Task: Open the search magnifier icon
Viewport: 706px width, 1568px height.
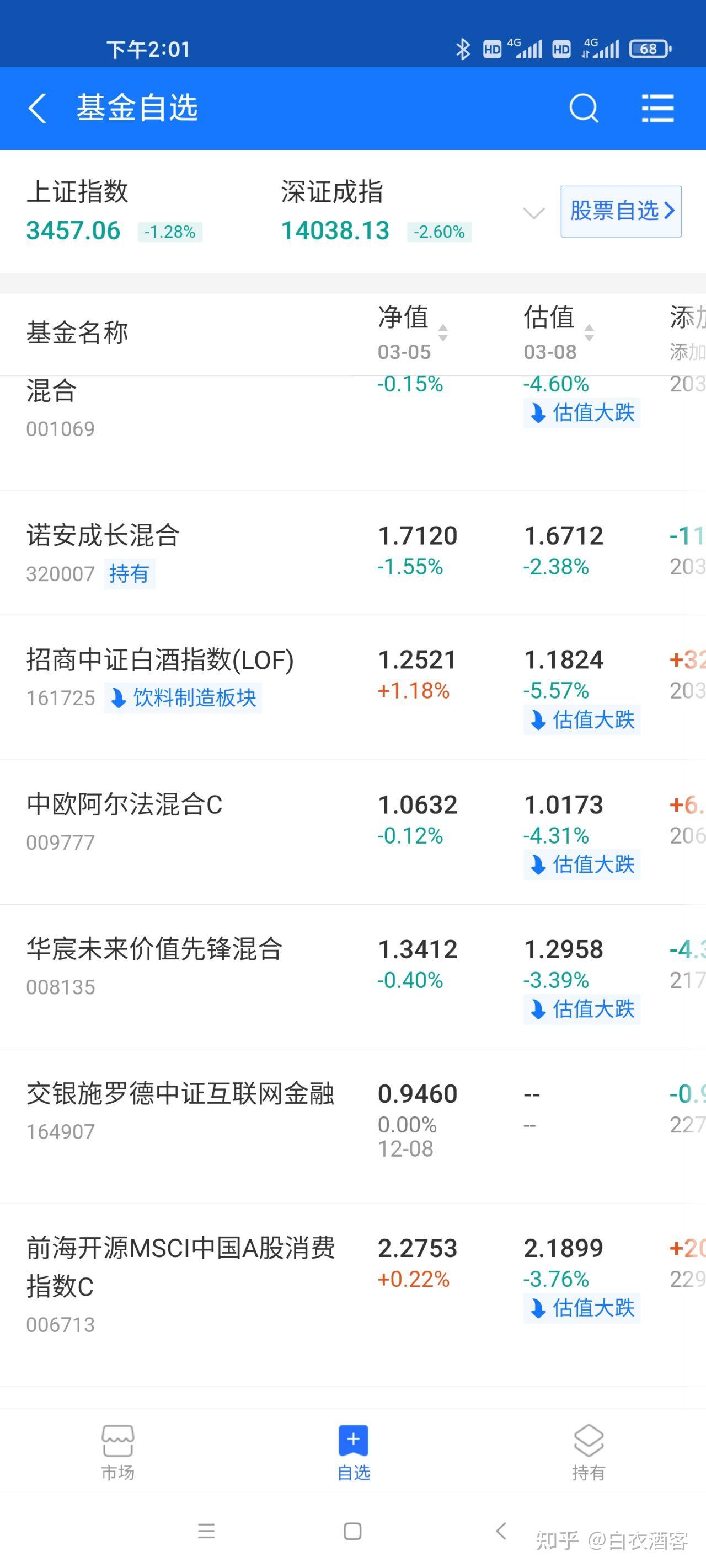Action: [x=584, y=109]
